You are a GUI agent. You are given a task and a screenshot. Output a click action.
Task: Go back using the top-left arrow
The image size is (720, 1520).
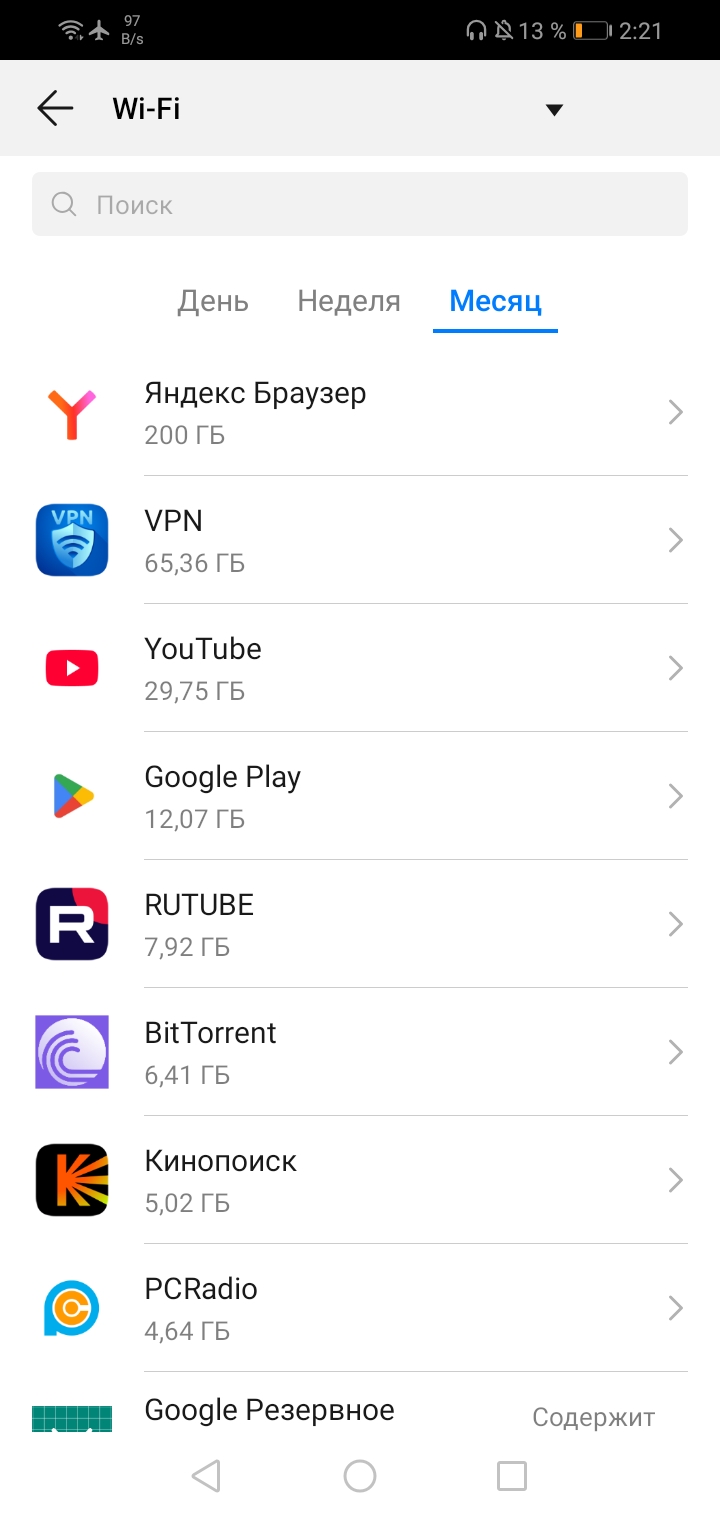(x=55, y=108)
